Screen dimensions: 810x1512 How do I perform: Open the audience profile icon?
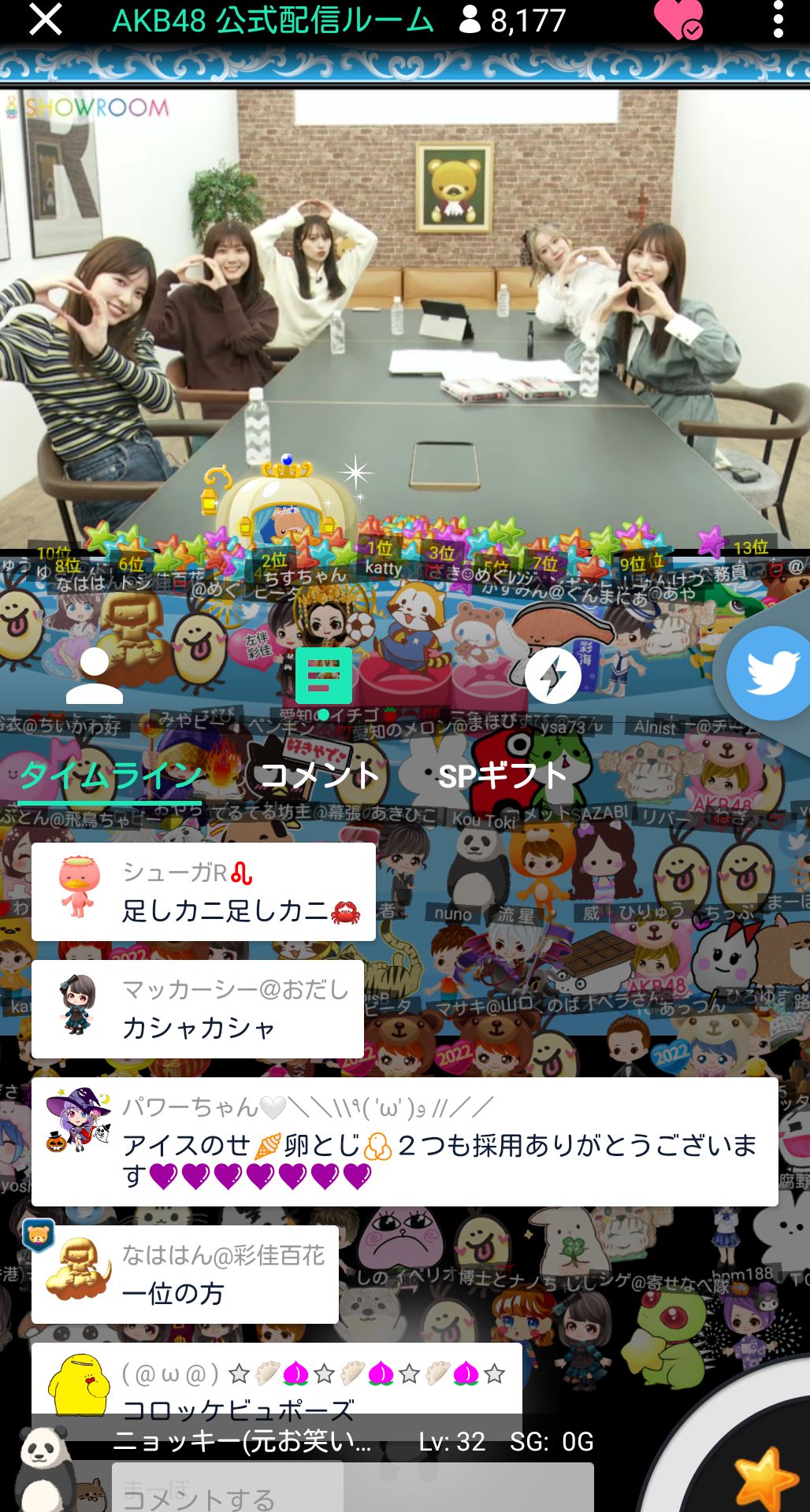coord(95,676)
